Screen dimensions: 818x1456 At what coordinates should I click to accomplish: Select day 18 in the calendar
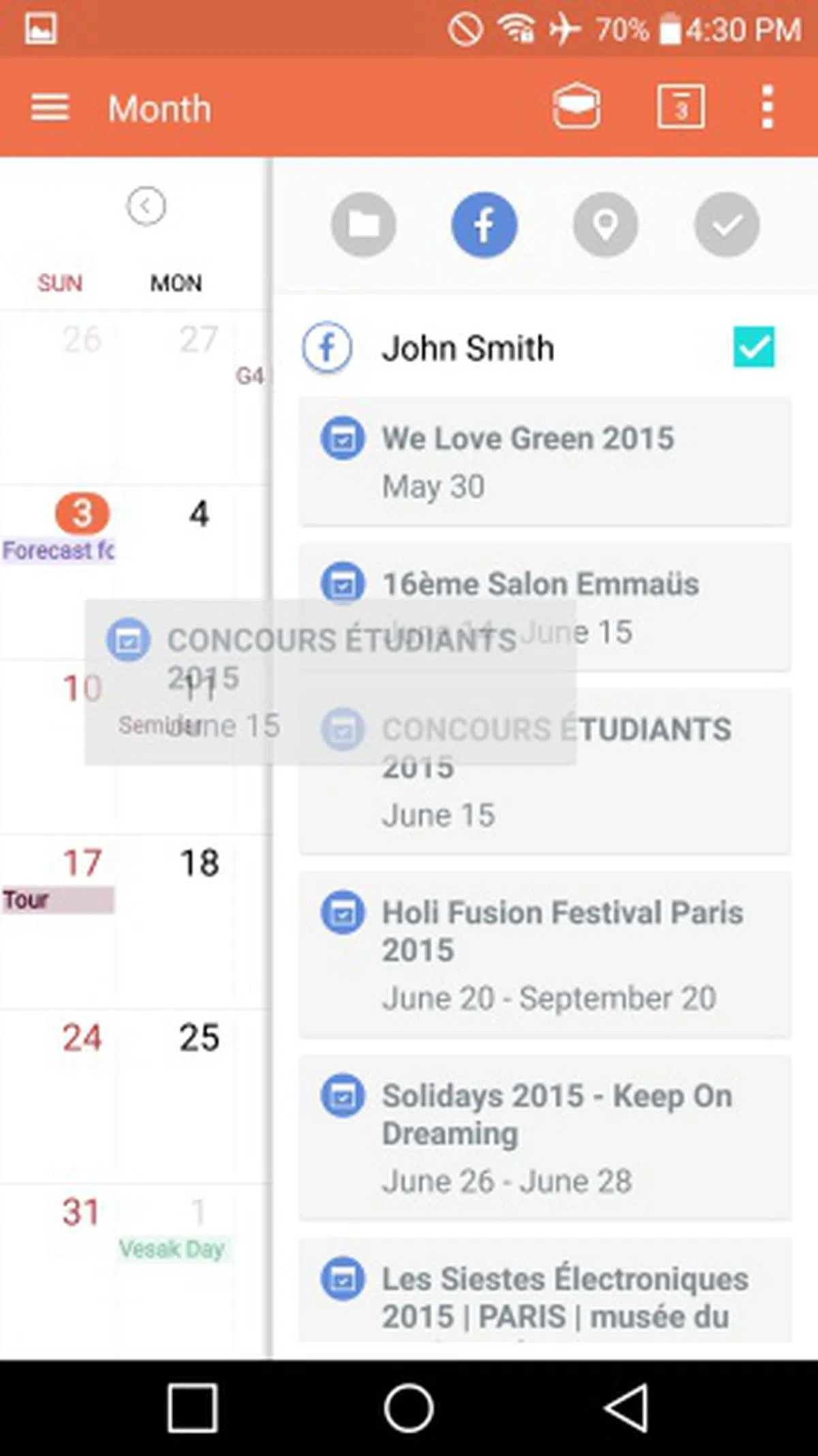coord(199,863)
